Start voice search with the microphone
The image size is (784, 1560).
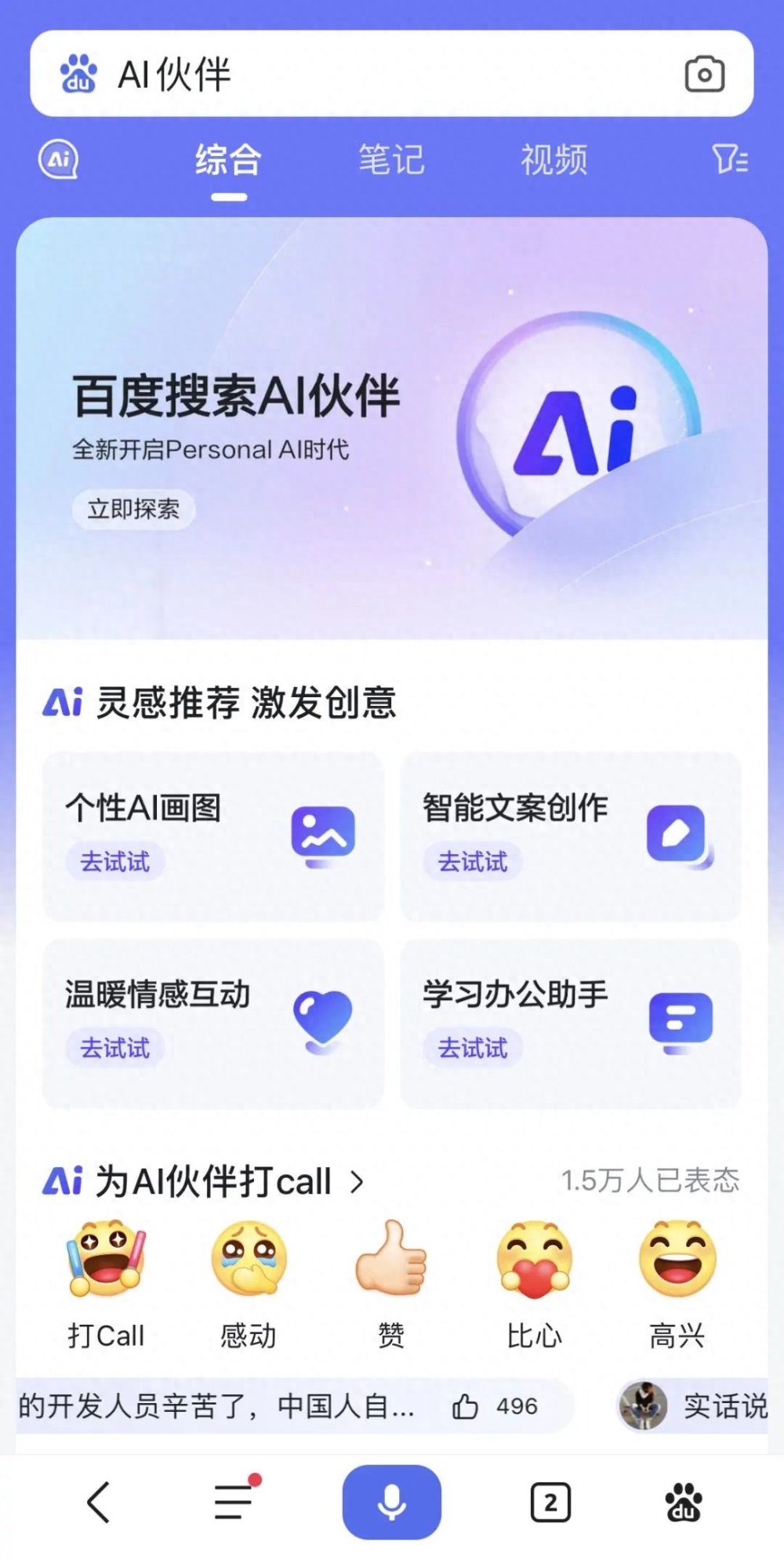click(x=391, y=1501)
